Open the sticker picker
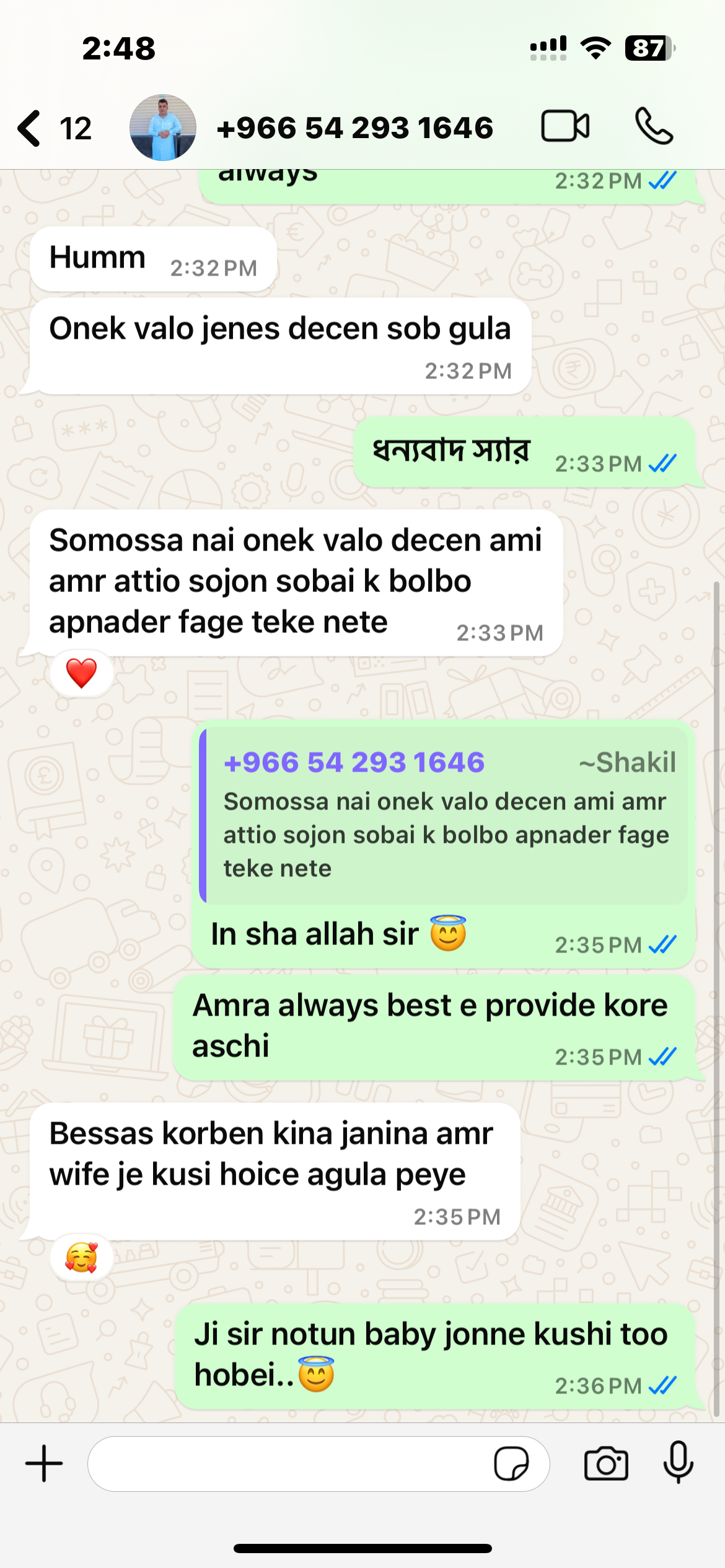This screenshot has width=725, height=1568. click(511, 1464)
